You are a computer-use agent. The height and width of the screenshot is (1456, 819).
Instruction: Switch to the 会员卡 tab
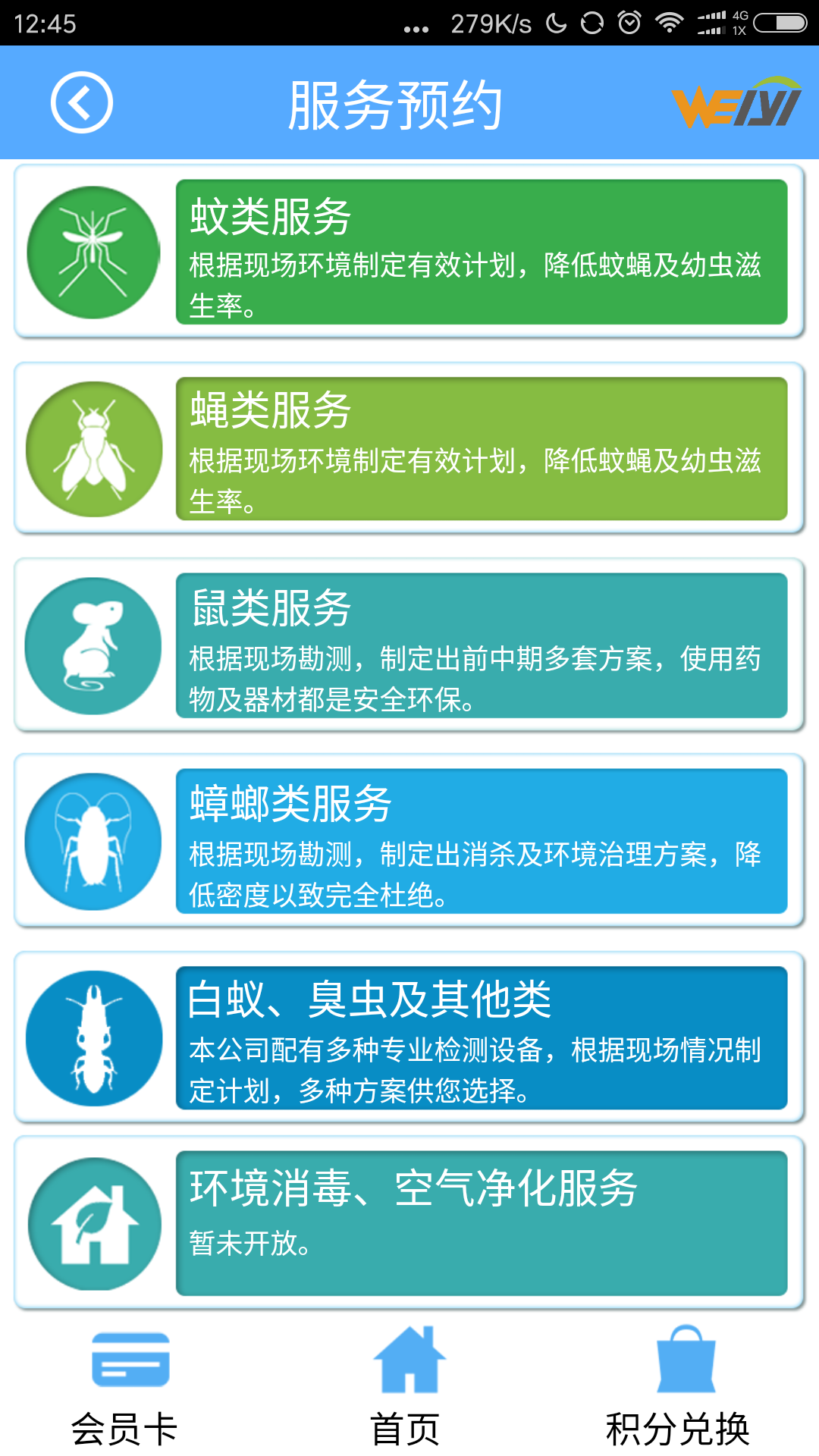tap(126, 1386)
